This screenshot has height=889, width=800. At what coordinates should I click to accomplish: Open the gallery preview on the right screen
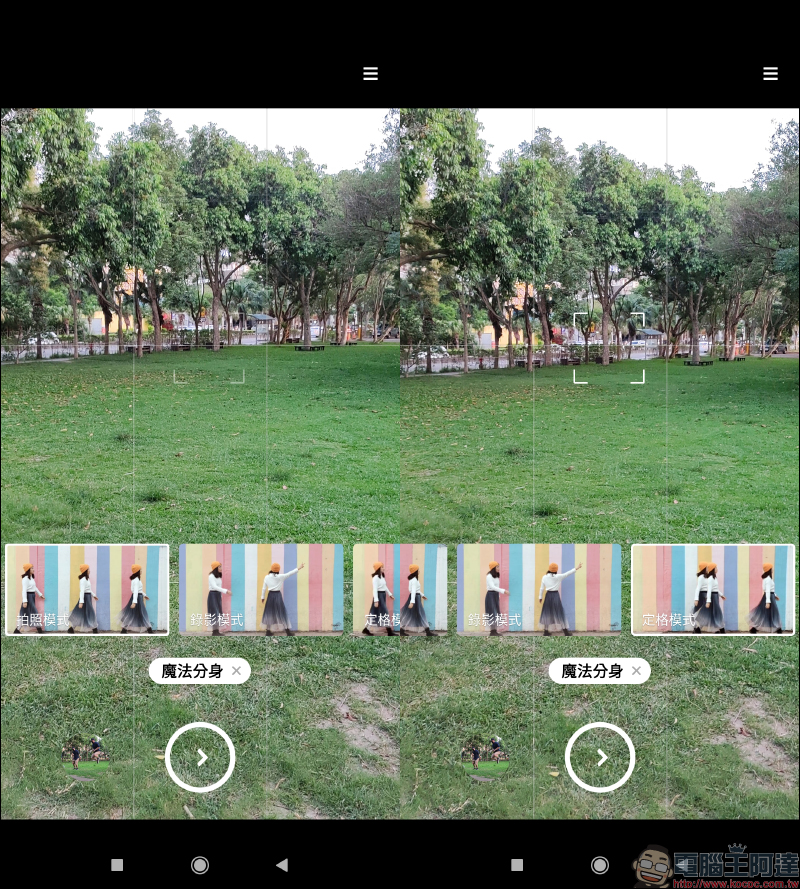tap(485, 757)
